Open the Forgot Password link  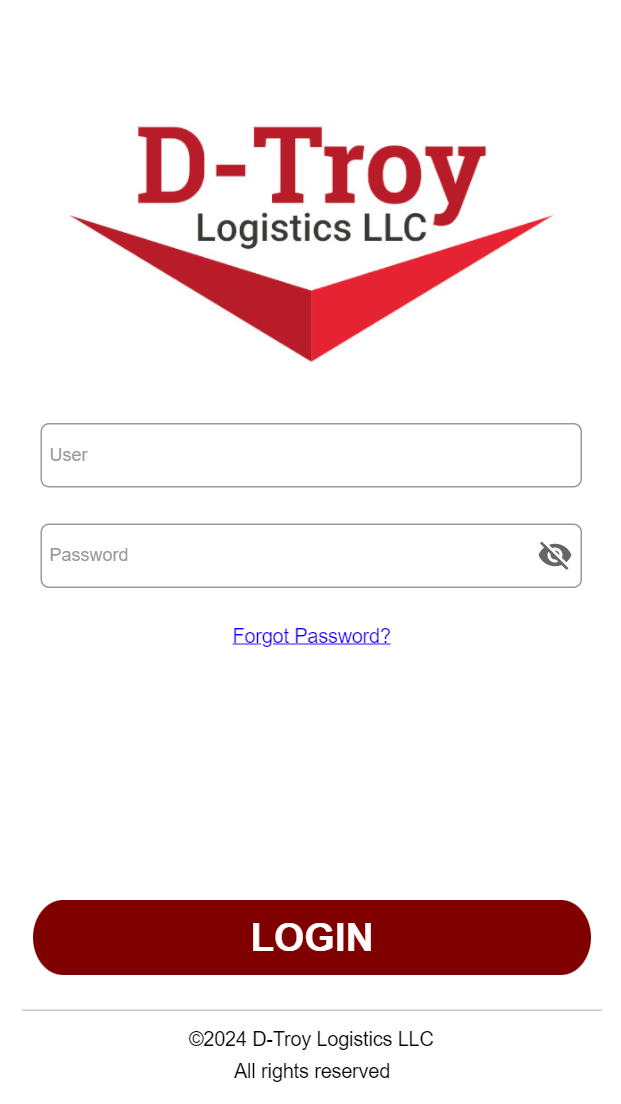[x=311, y=636]
